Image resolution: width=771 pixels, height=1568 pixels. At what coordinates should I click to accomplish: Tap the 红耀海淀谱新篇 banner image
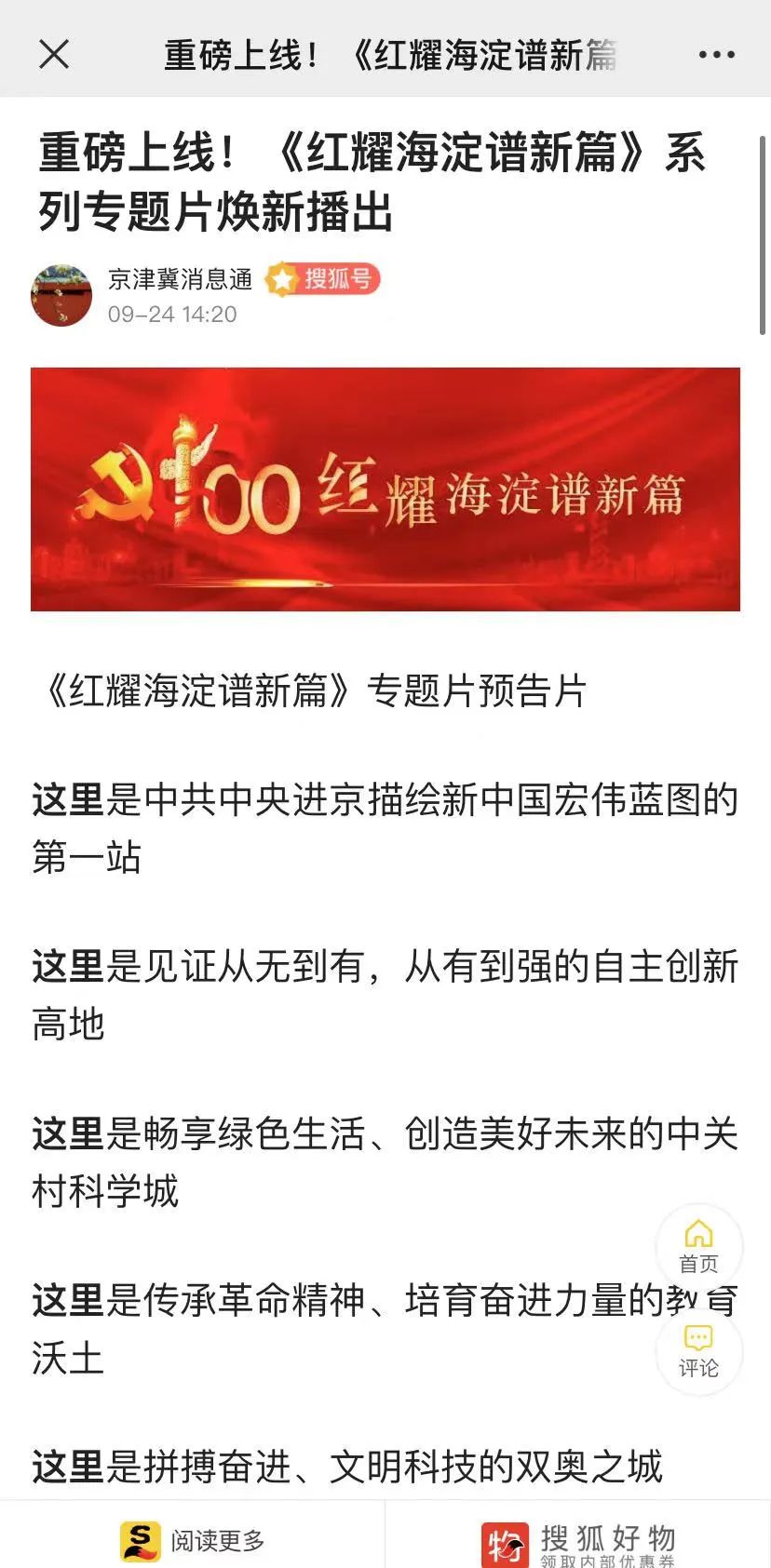pos(385,489)
